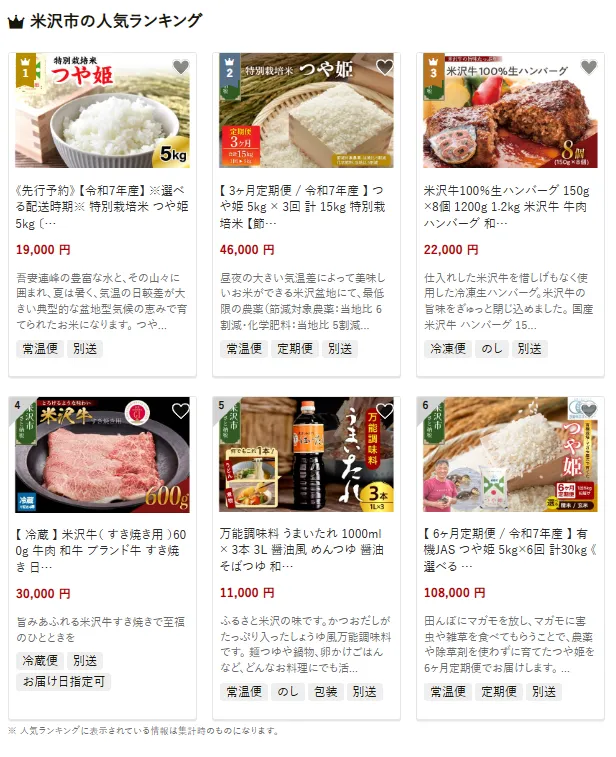
Task: Favorite the 6ヶ月定期便 有機JAS つや姫 item
Action: (588, 411)
